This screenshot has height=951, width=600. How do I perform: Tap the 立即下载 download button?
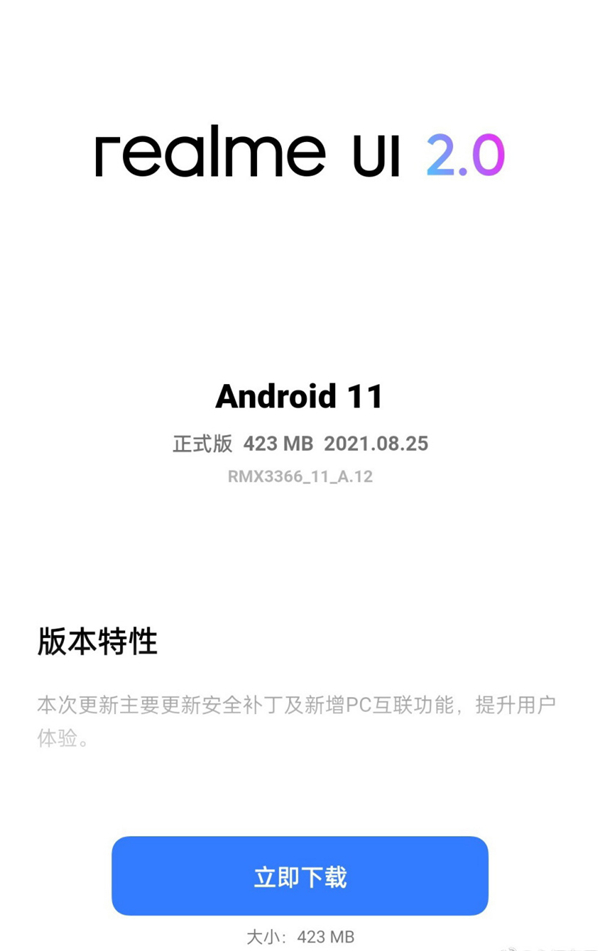pyautogui.click(x=300, y=876)
